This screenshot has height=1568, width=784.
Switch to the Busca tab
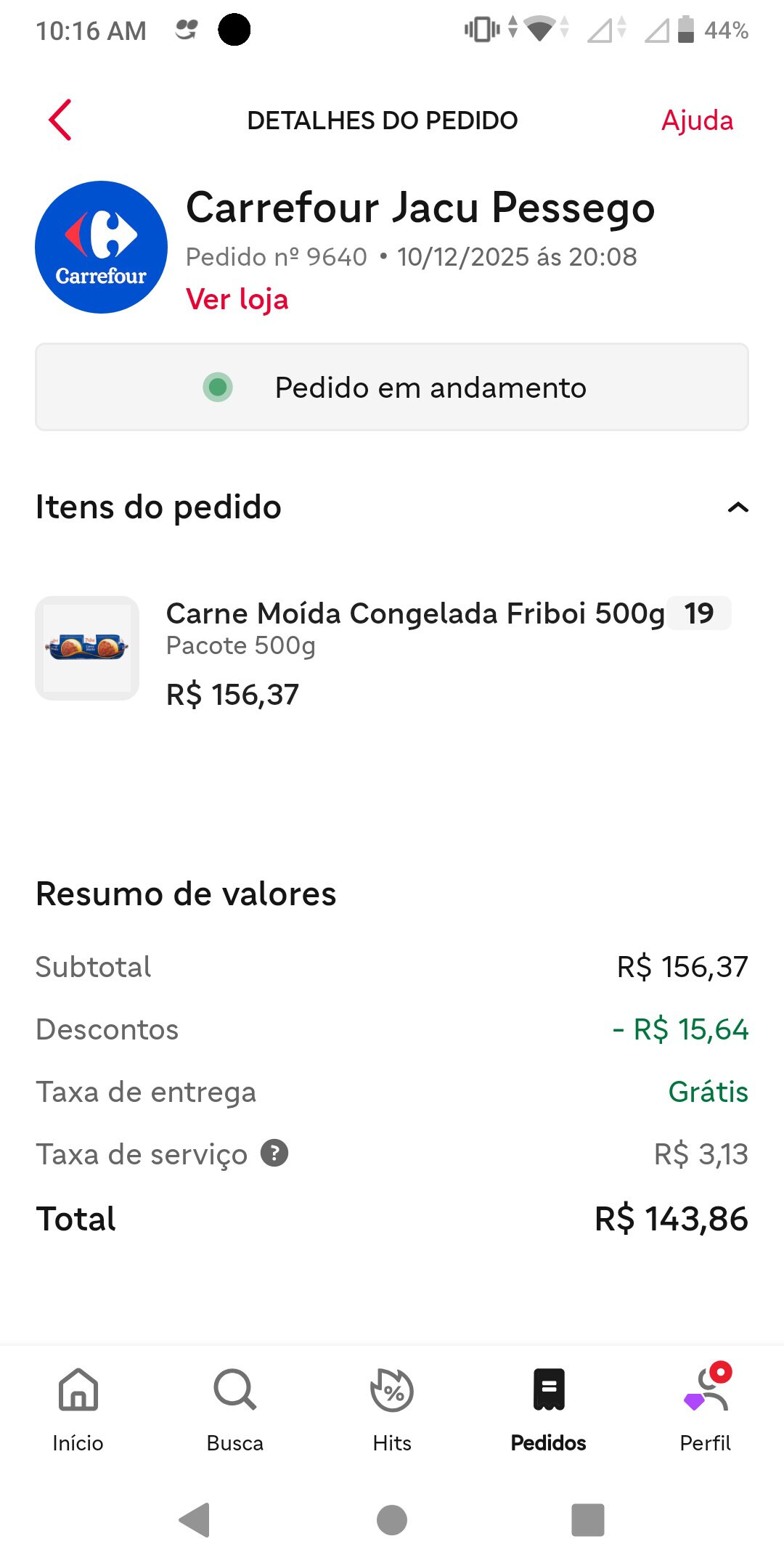234,1408
